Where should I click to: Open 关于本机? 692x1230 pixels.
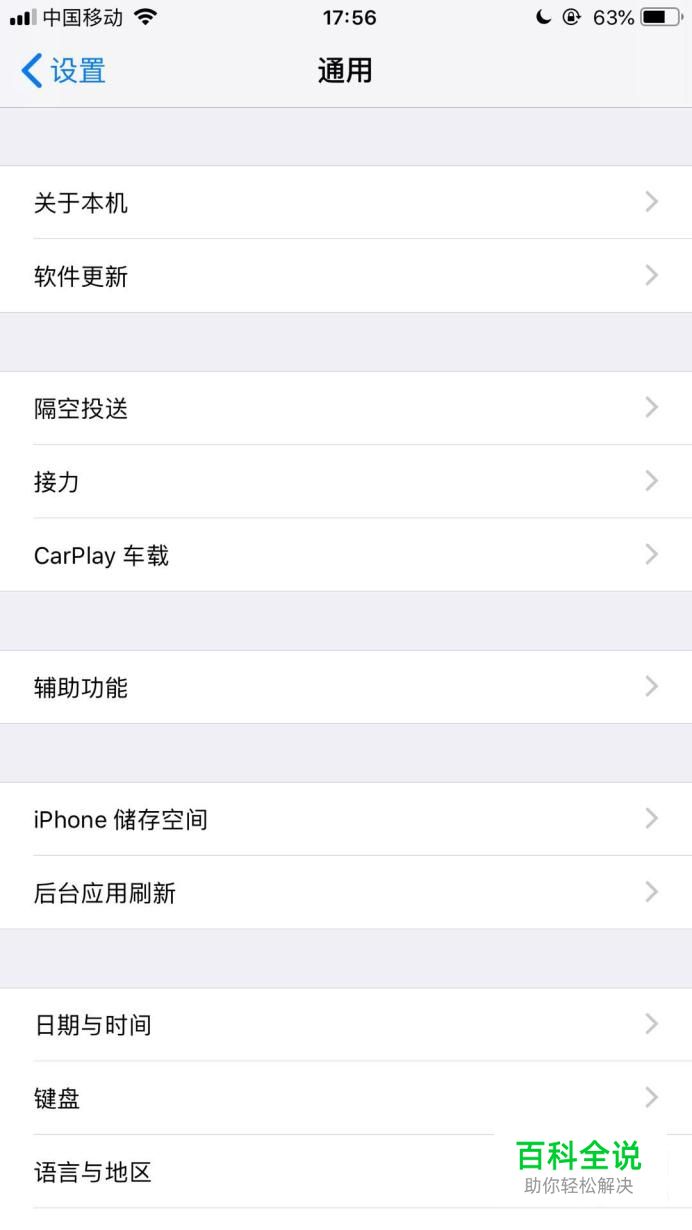pos(345,203)
